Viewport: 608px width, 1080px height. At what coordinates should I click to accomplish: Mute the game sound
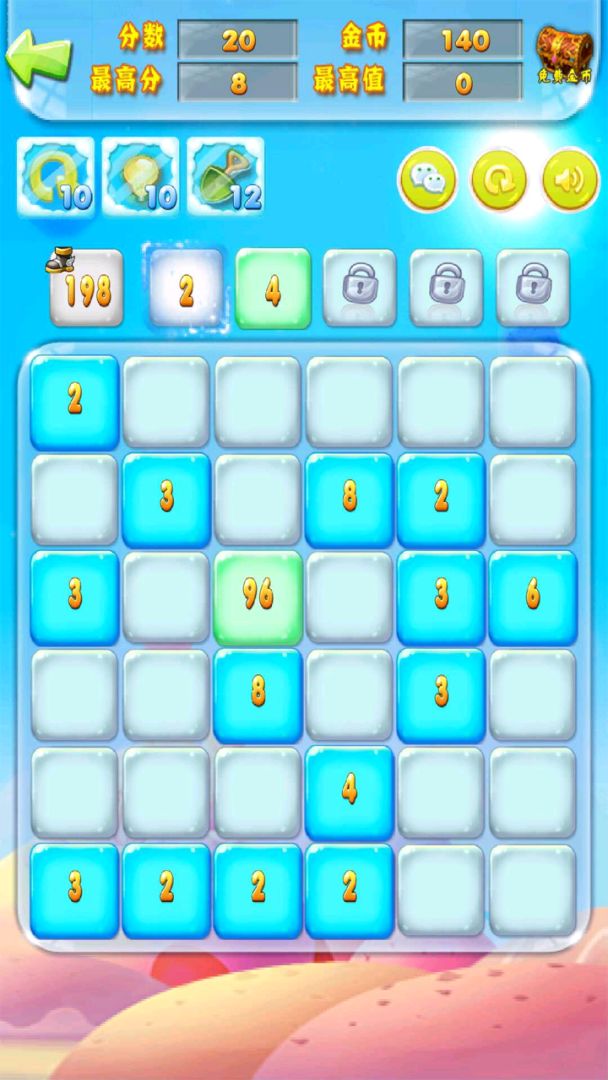tap(570, 181)
